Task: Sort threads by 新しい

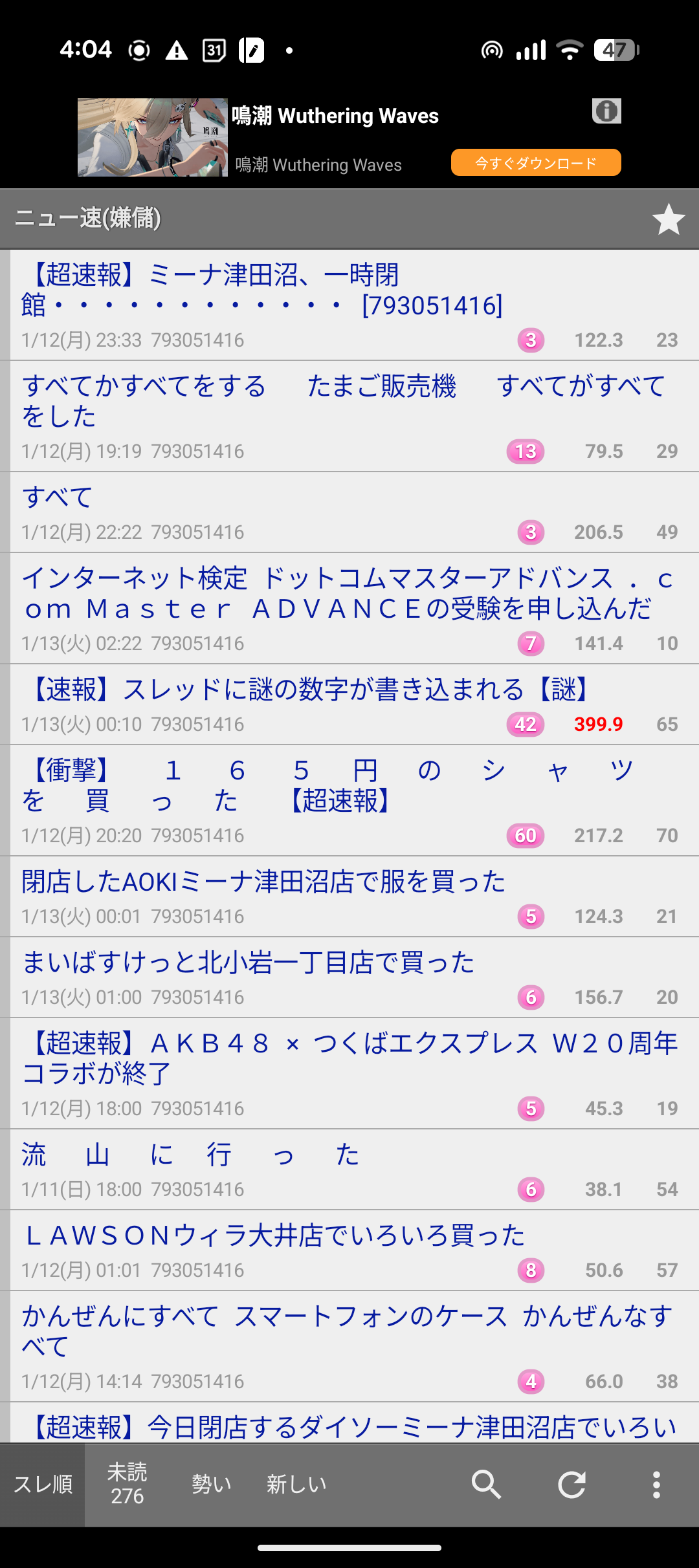Action: click(x=296, y=1484)
